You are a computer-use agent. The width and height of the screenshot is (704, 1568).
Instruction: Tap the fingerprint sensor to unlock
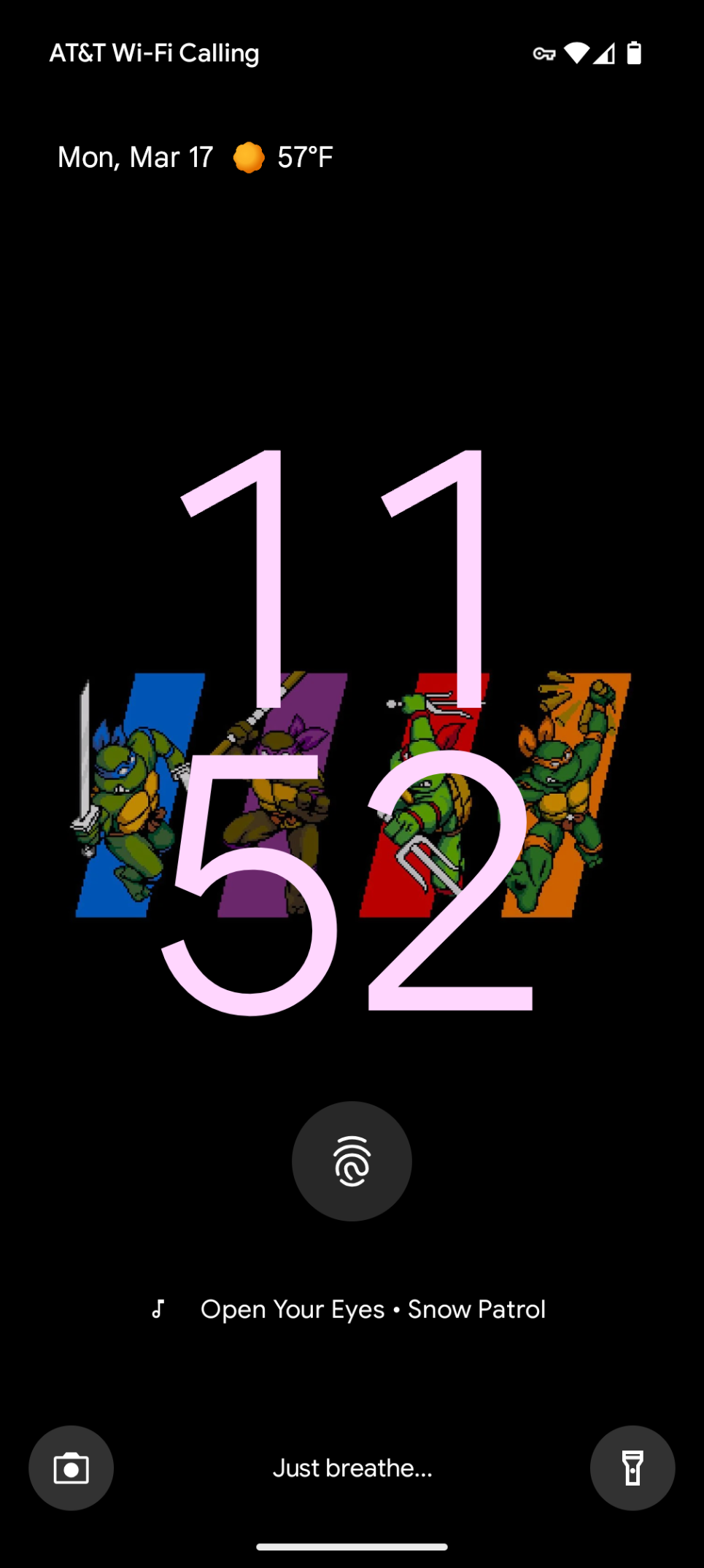(352, 1161)
